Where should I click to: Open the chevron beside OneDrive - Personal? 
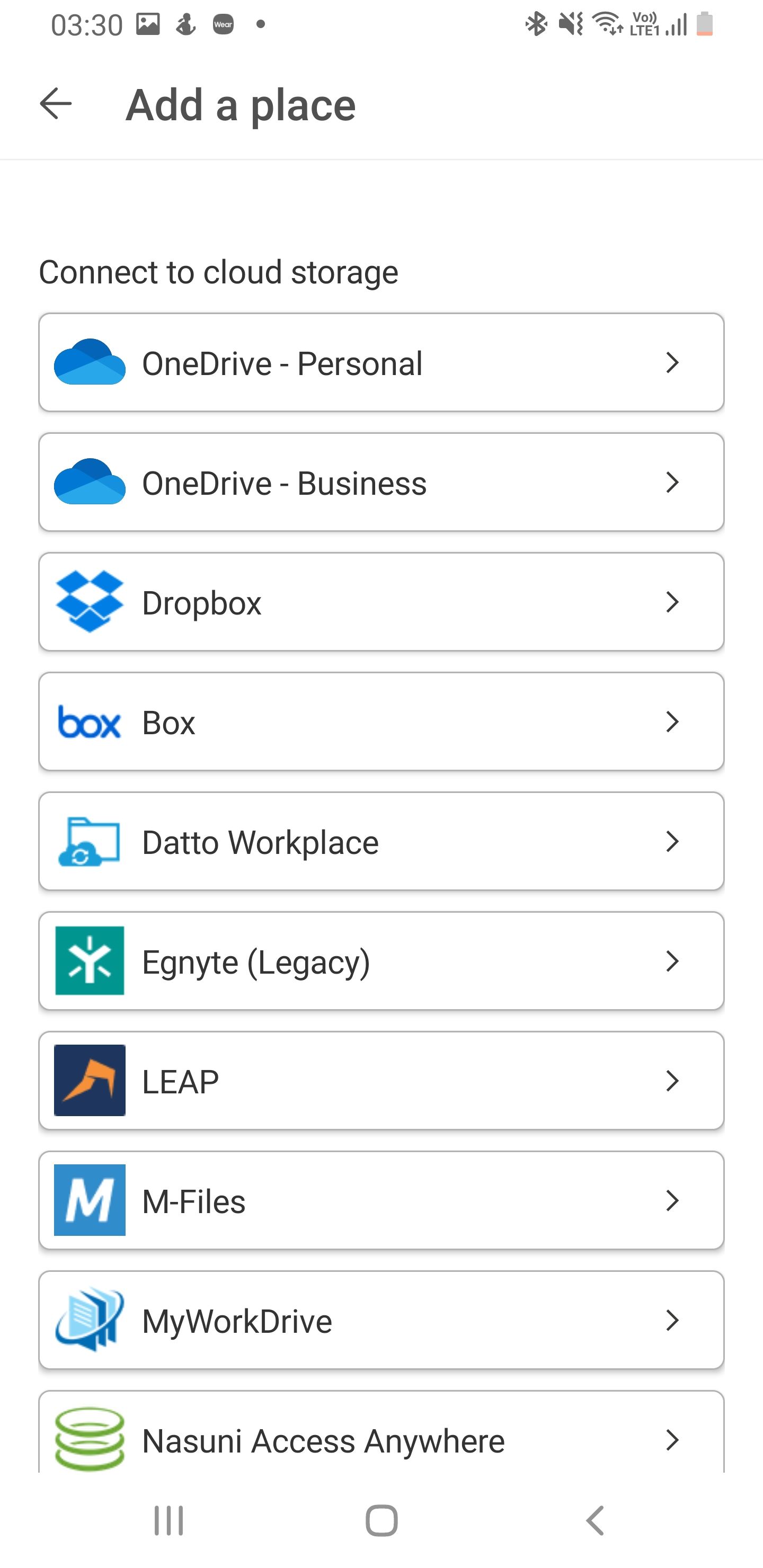coord(672,362)
